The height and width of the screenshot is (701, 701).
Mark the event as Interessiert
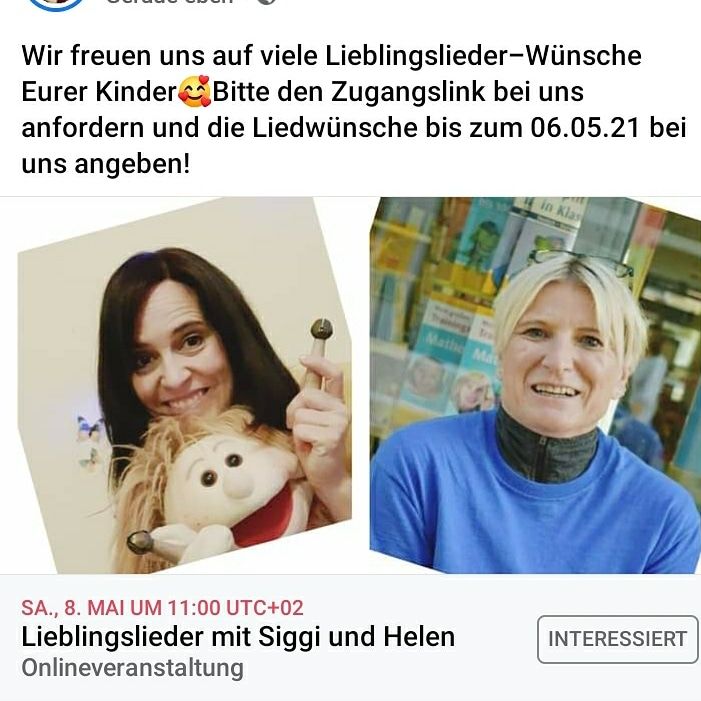coord(617,639)
